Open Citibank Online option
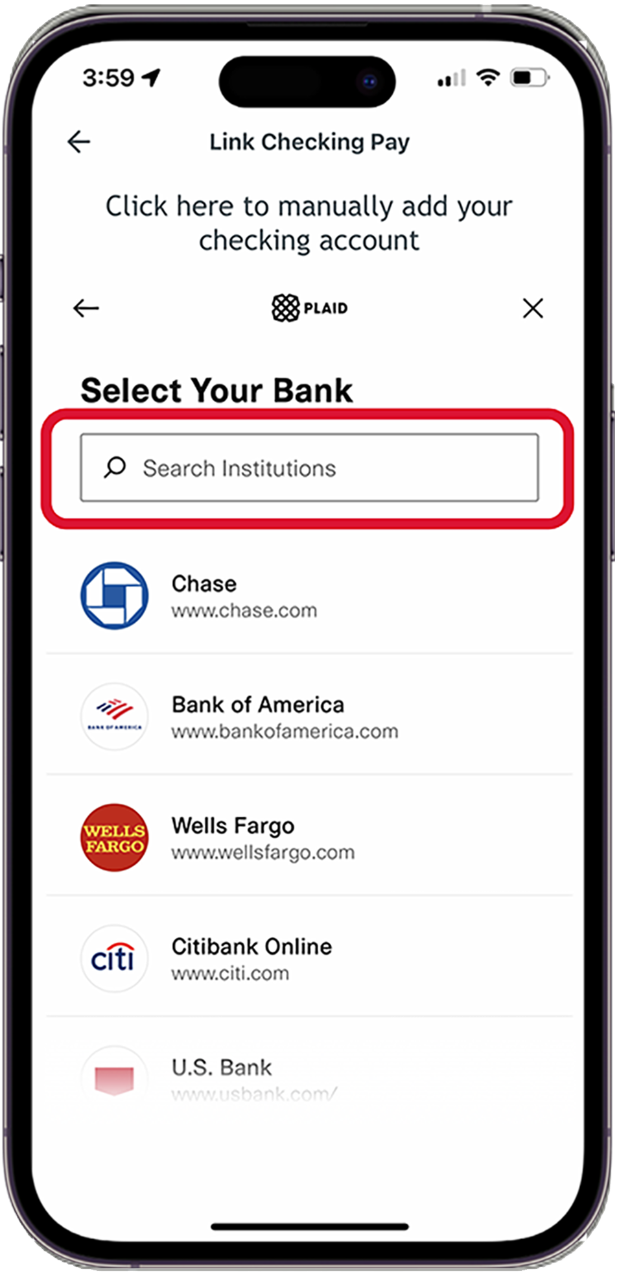The width and height of the screenshot is (619, 1280). [x=309, y=957]
